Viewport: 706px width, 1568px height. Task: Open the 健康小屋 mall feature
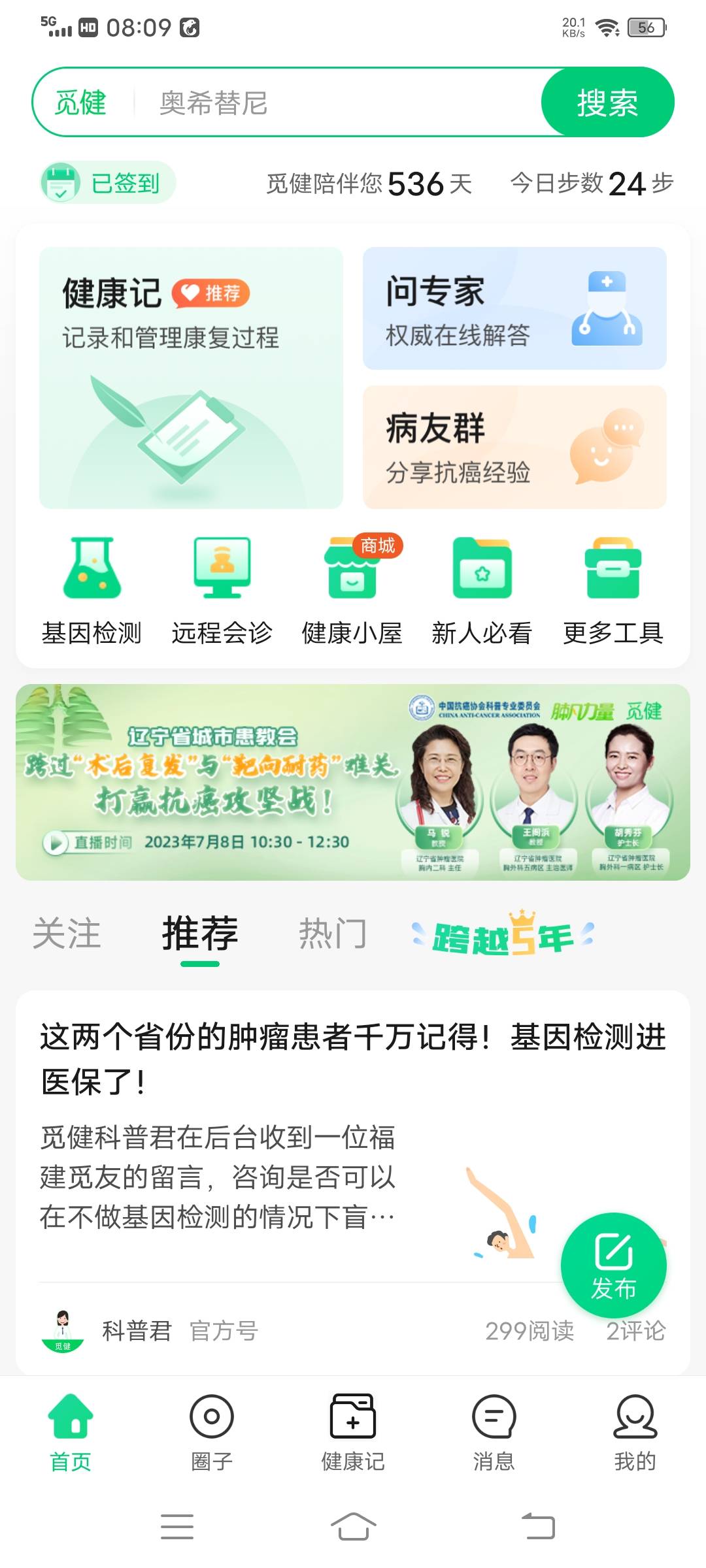tap(352, 588)
